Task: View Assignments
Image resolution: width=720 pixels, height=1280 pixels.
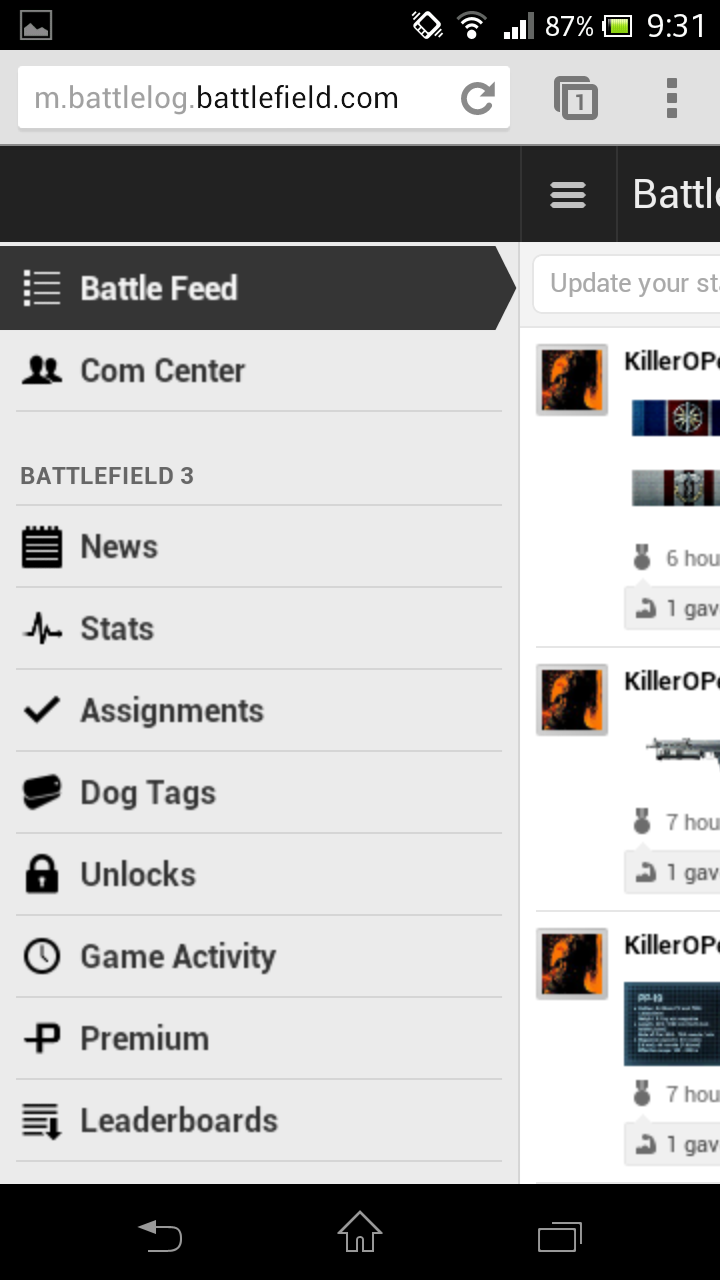Action: coord(259,711)
